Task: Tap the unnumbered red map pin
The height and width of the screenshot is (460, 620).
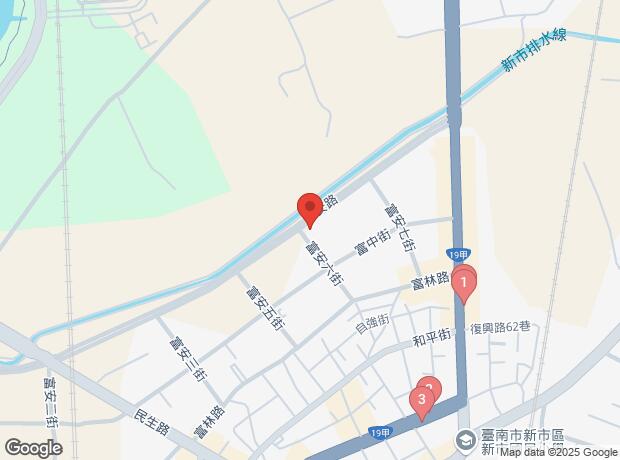Action: tap(310, 208)
